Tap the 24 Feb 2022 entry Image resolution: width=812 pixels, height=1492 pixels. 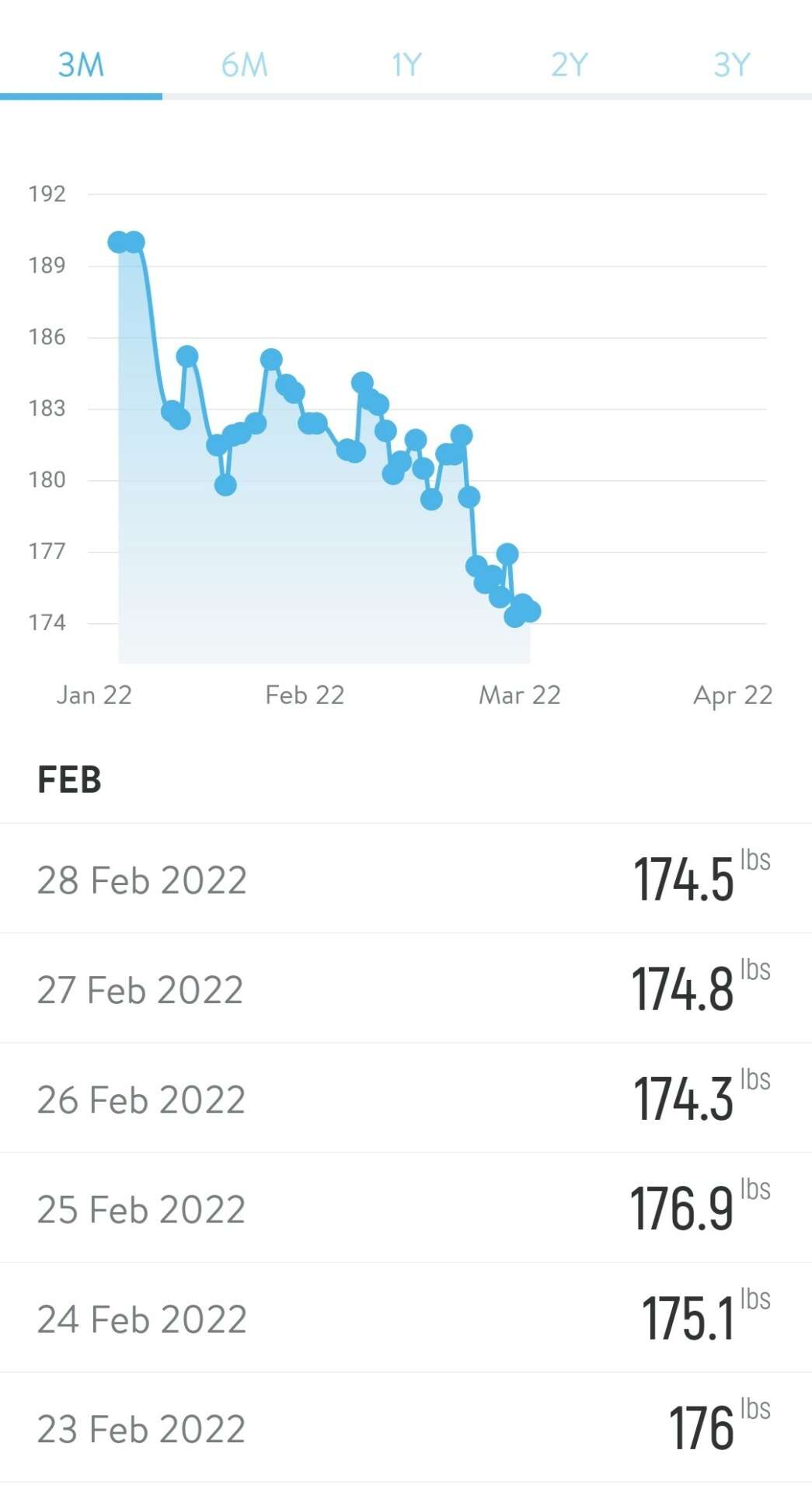[x=406, y=1318]
